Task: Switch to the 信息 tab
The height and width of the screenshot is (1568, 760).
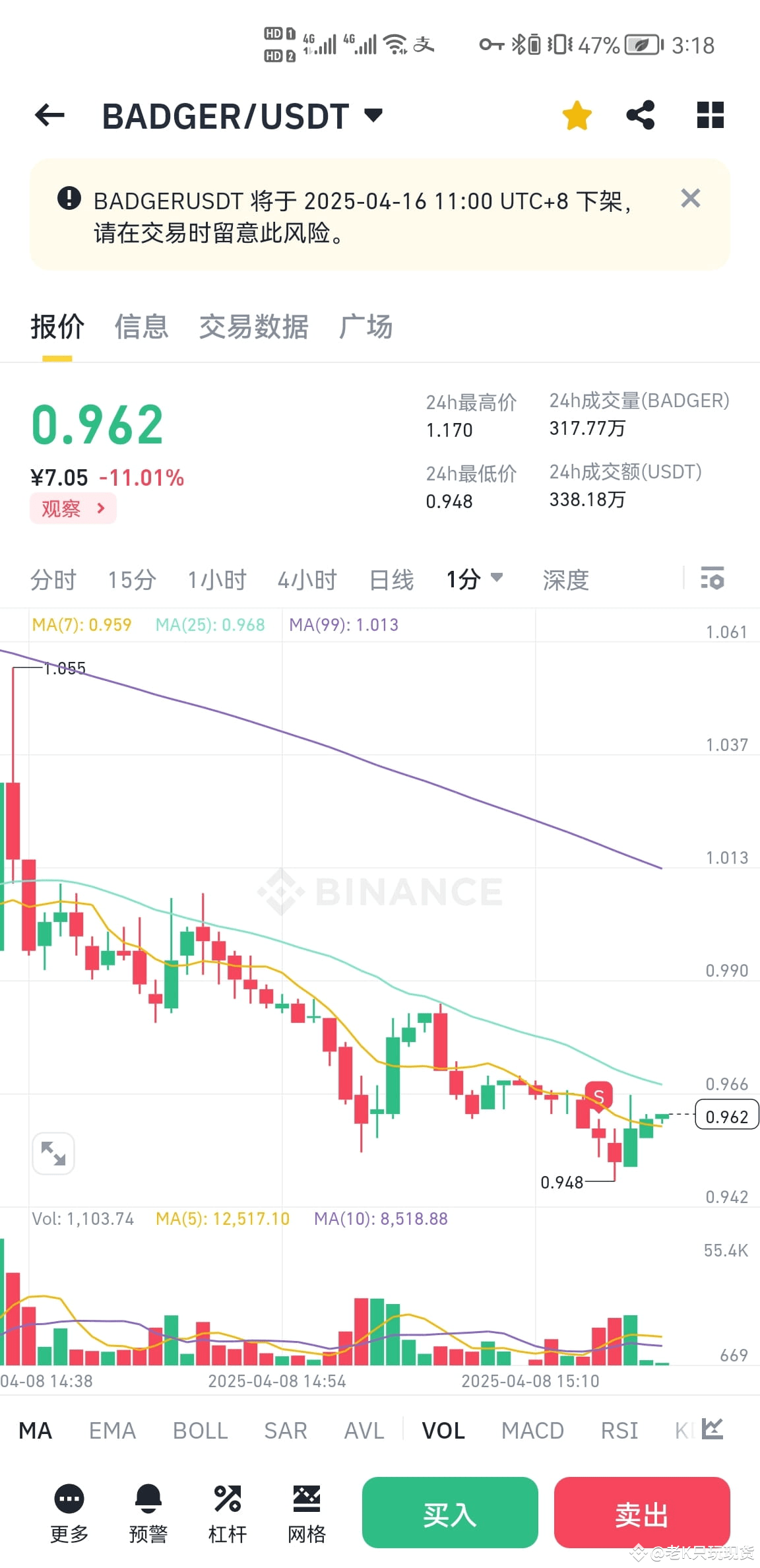Action: tap(141, 327)
